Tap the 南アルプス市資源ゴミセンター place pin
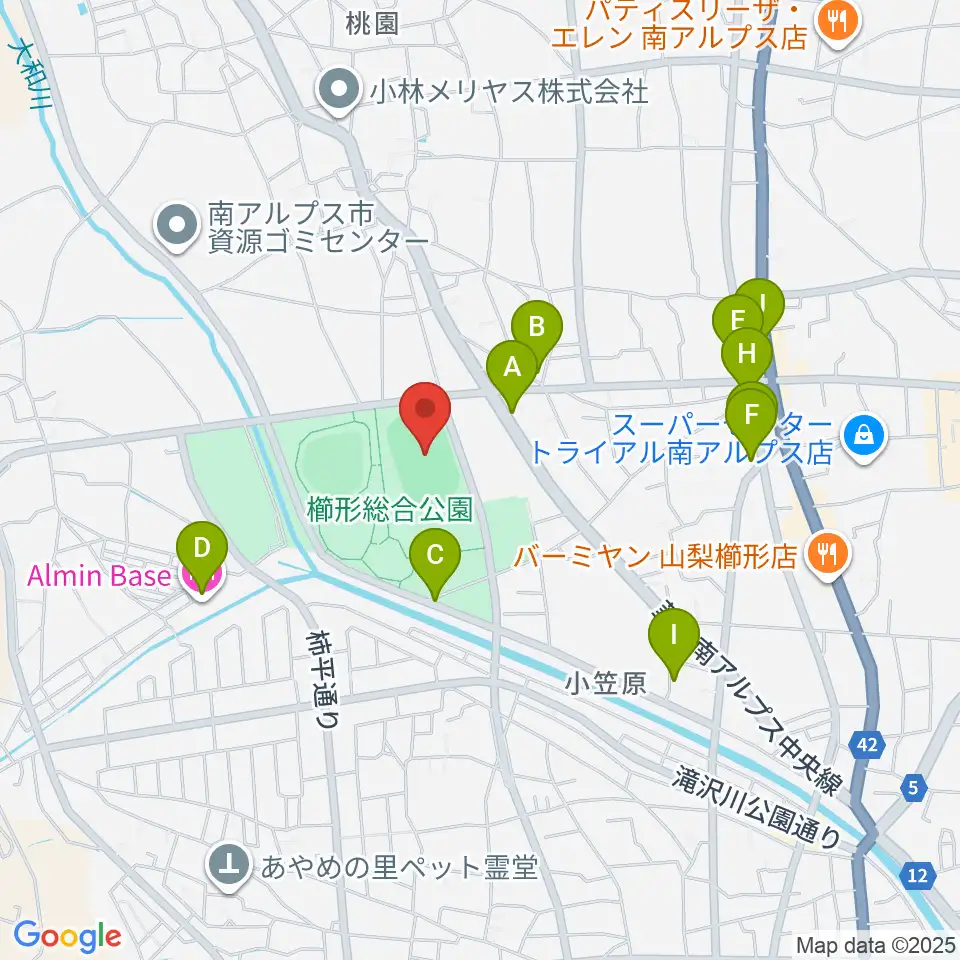 coord(177,227)
